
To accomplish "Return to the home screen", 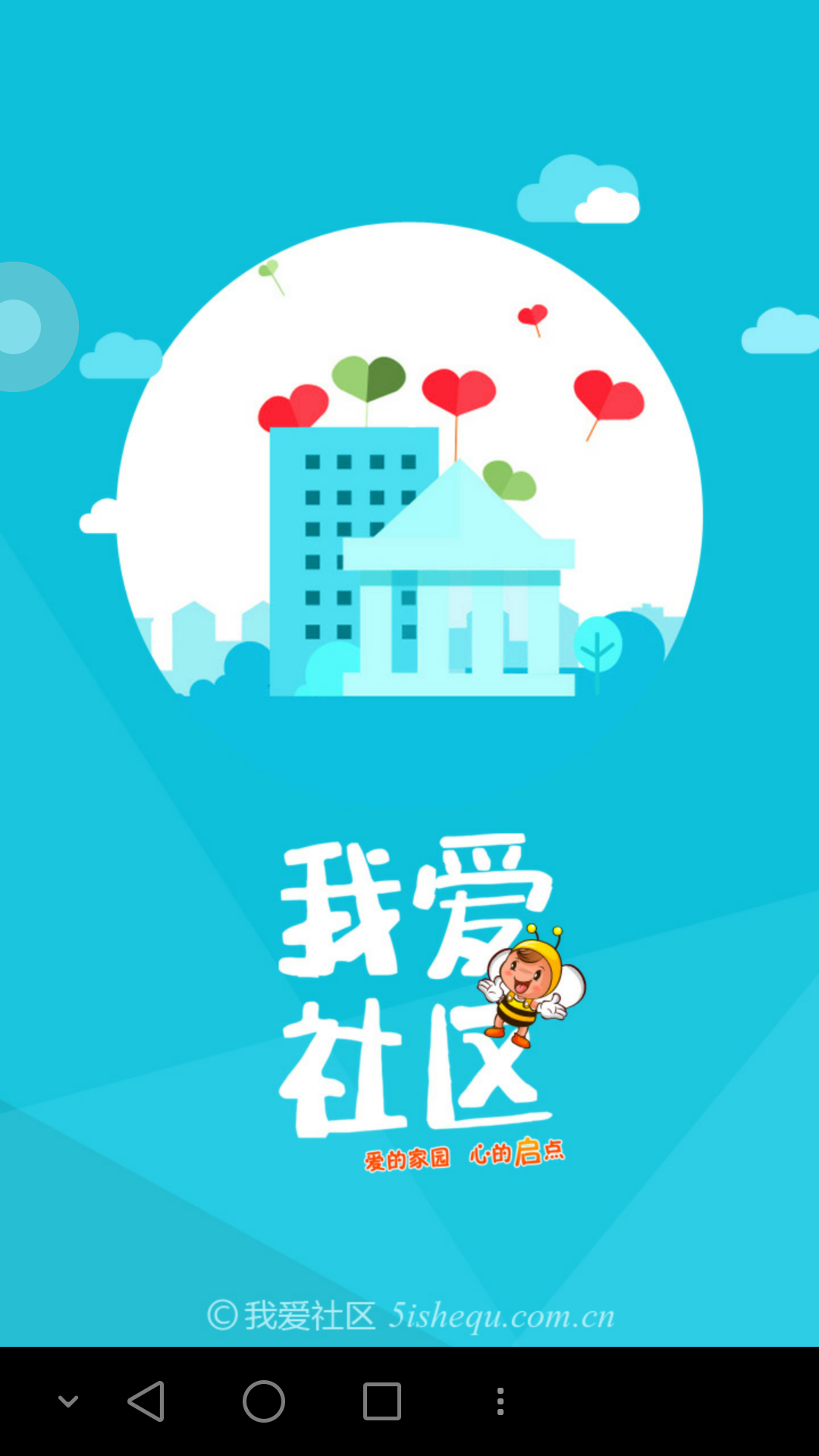I will click(x=263, y=1401).
